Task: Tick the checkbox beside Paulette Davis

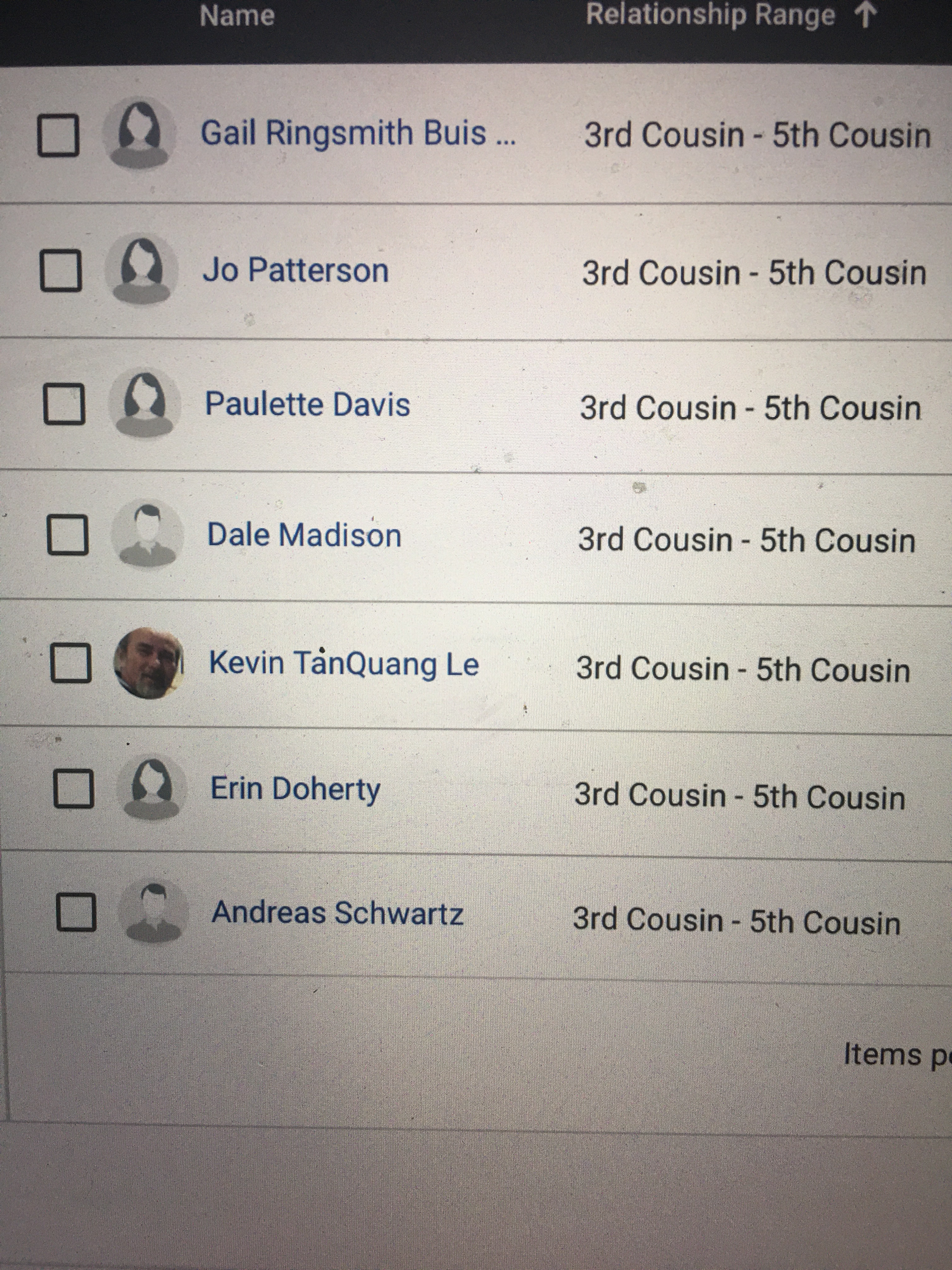Action: pos(64,403)
